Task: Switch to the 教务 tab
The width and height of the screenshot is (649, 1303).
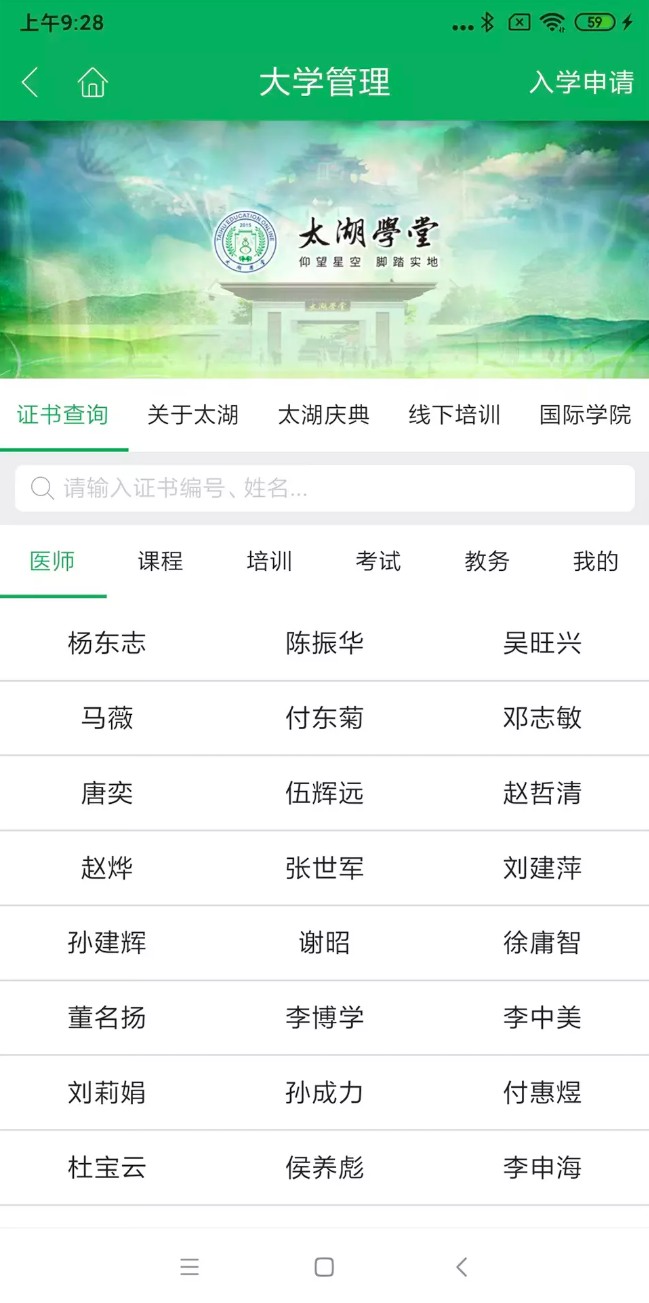Action: pyautogui.click(x=487, y=561)
